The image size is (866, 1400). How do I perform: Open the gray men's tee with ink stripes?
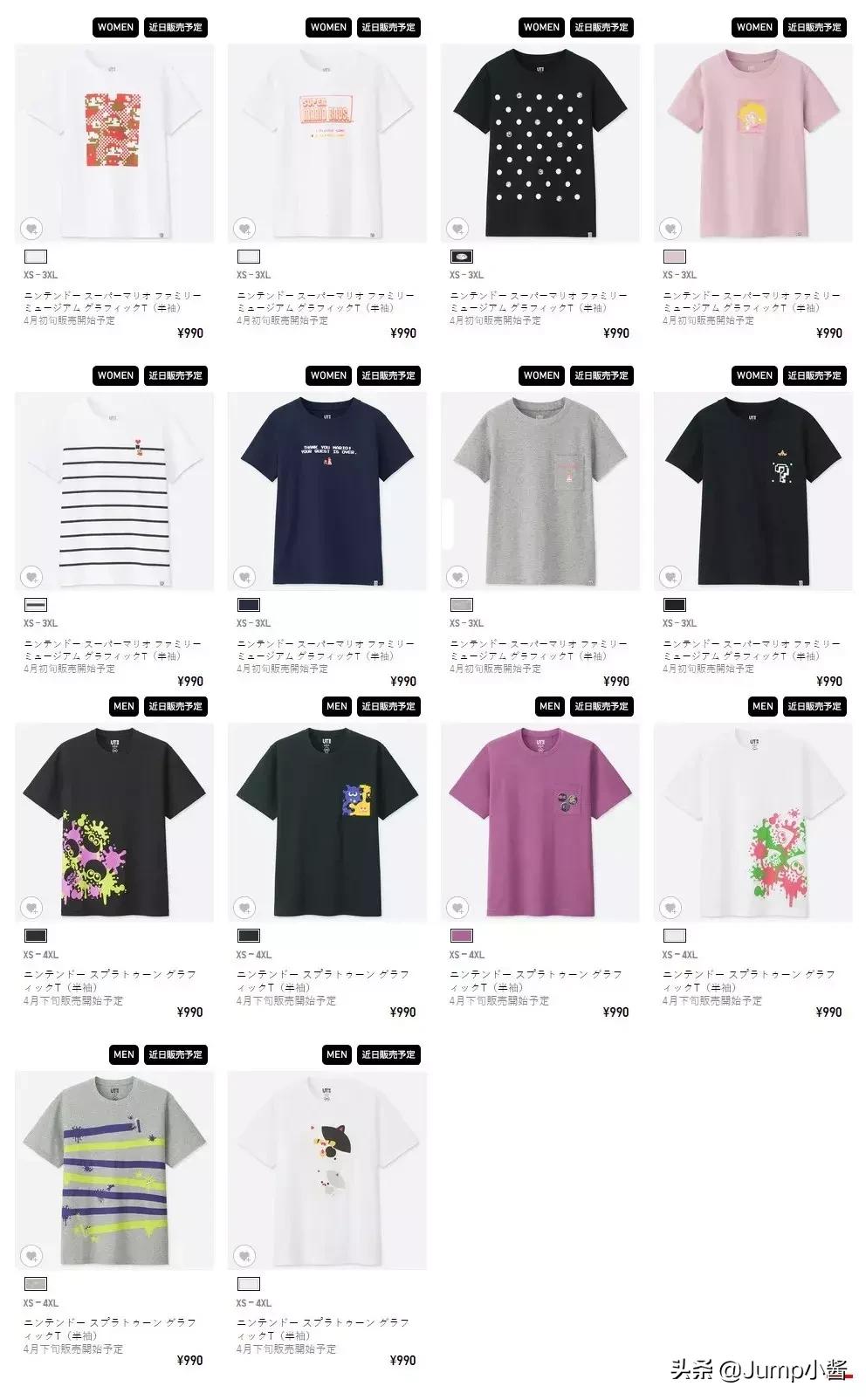[x=113, y=1170]
